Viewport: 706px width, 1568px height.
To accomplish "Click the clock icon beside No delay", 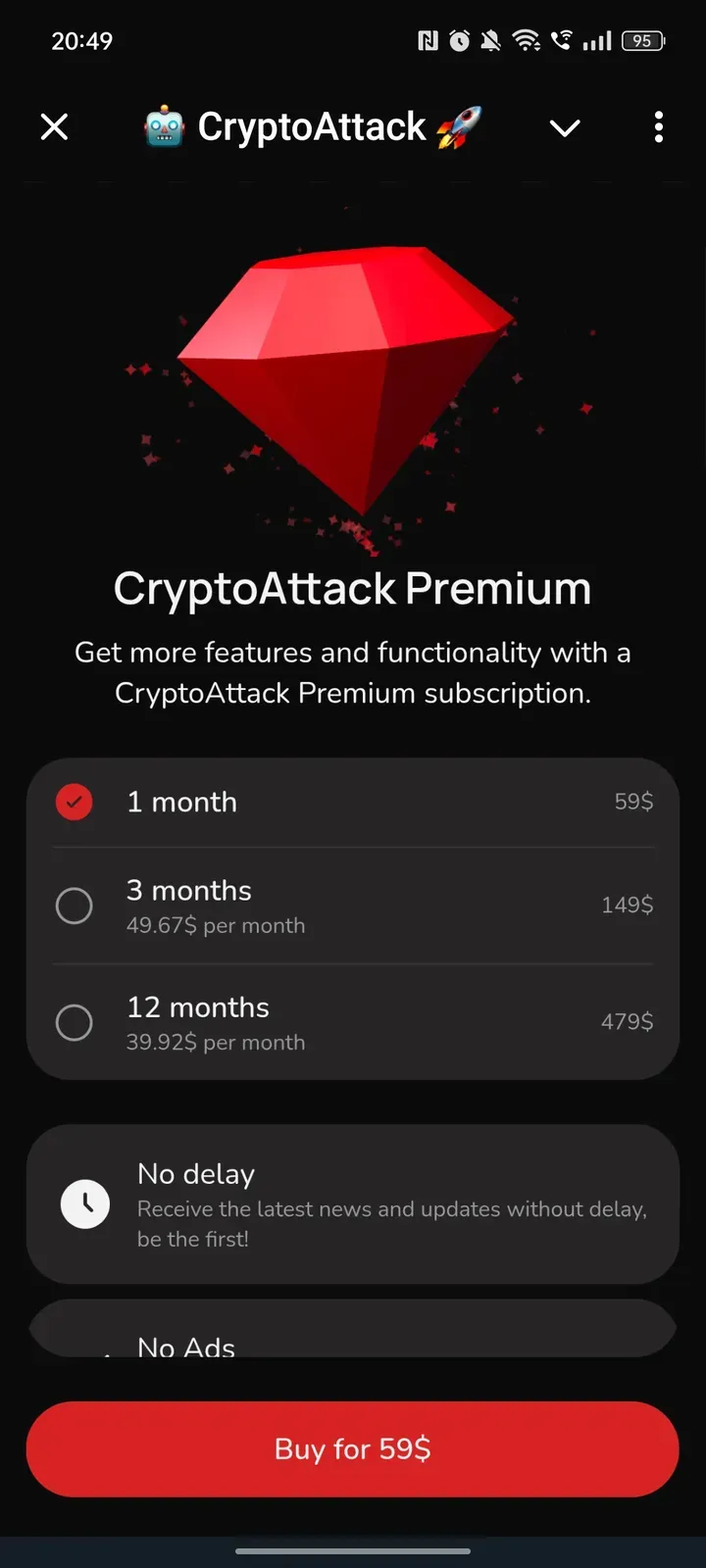I will (85, 1203).
